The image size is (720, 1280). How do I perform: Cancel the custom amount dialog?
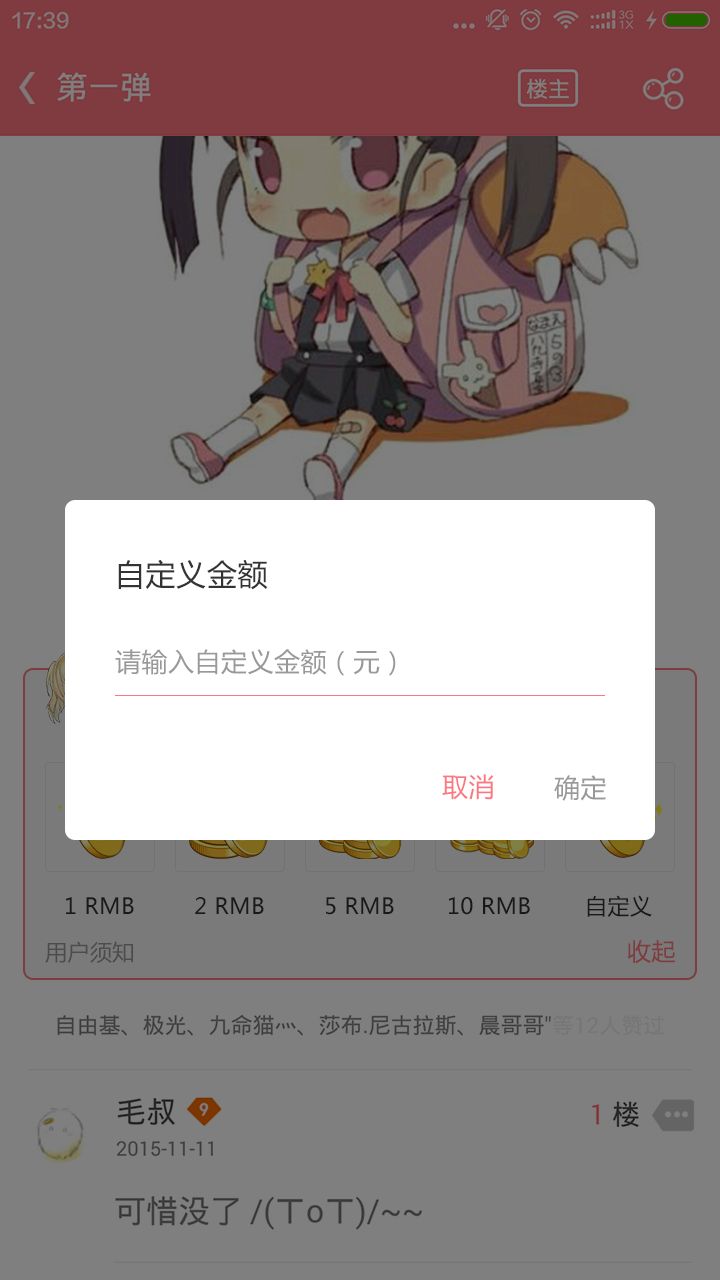[468, 787]
